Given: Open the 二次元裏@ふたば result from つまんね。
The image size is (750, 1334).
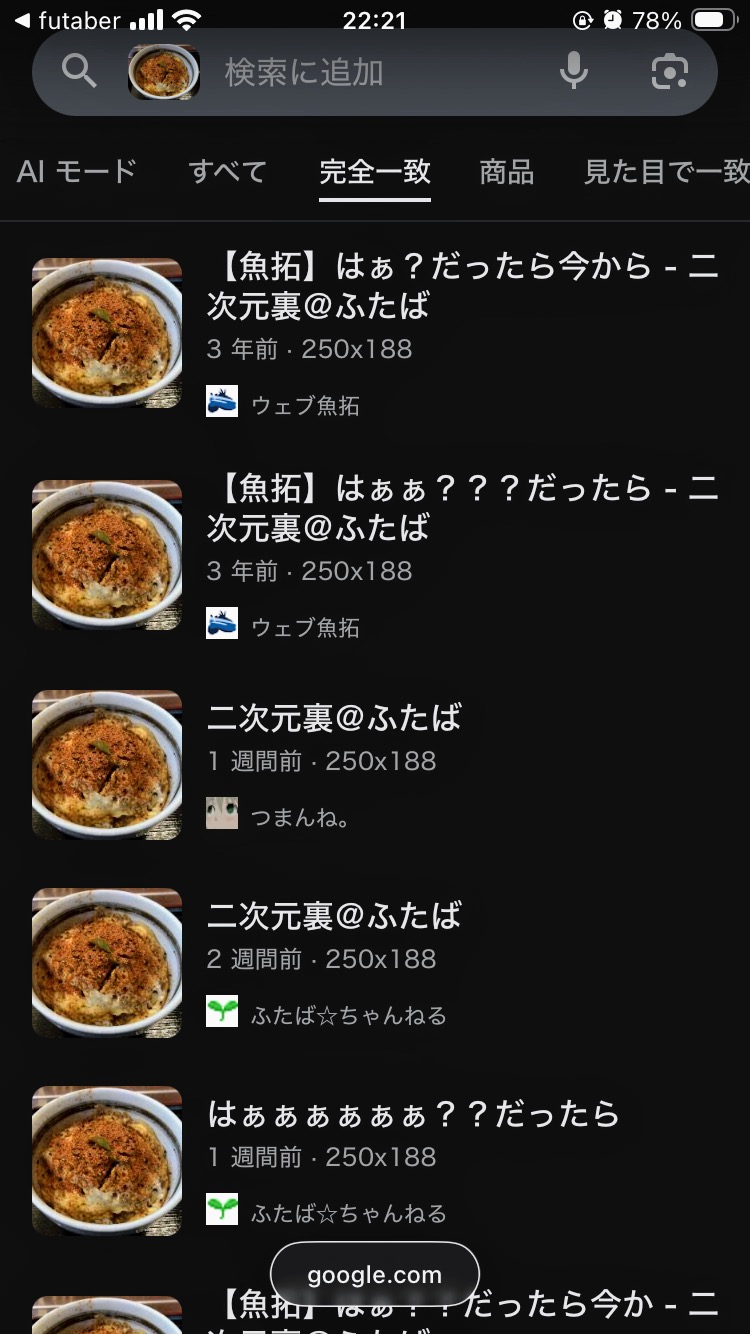Looking at the screenshot, I should click(334, 718).
